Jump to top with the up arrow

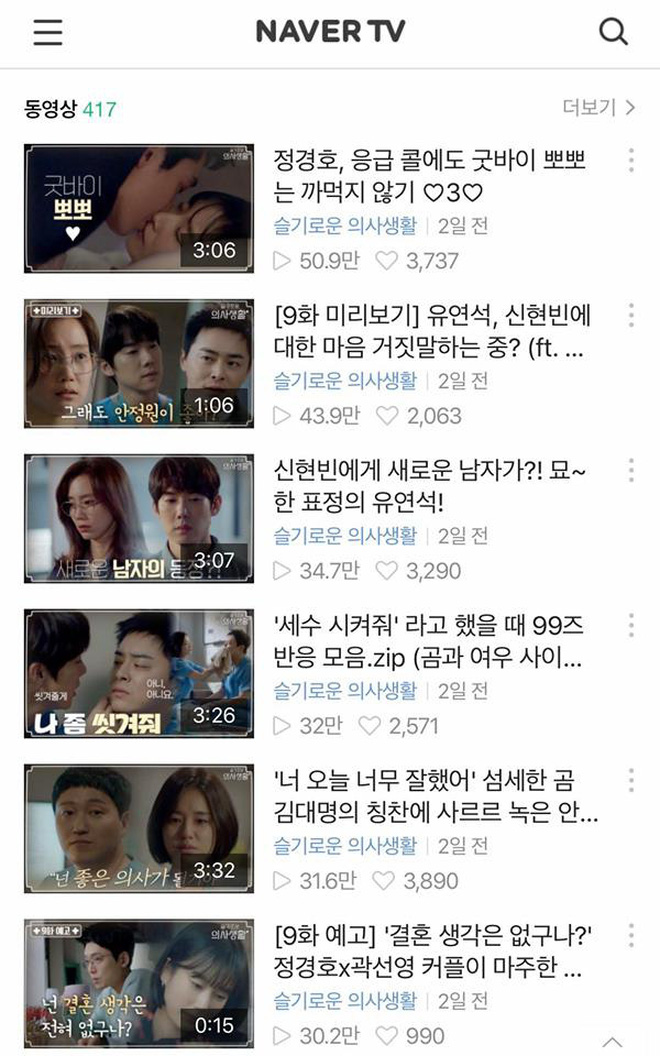point(614,1040)
